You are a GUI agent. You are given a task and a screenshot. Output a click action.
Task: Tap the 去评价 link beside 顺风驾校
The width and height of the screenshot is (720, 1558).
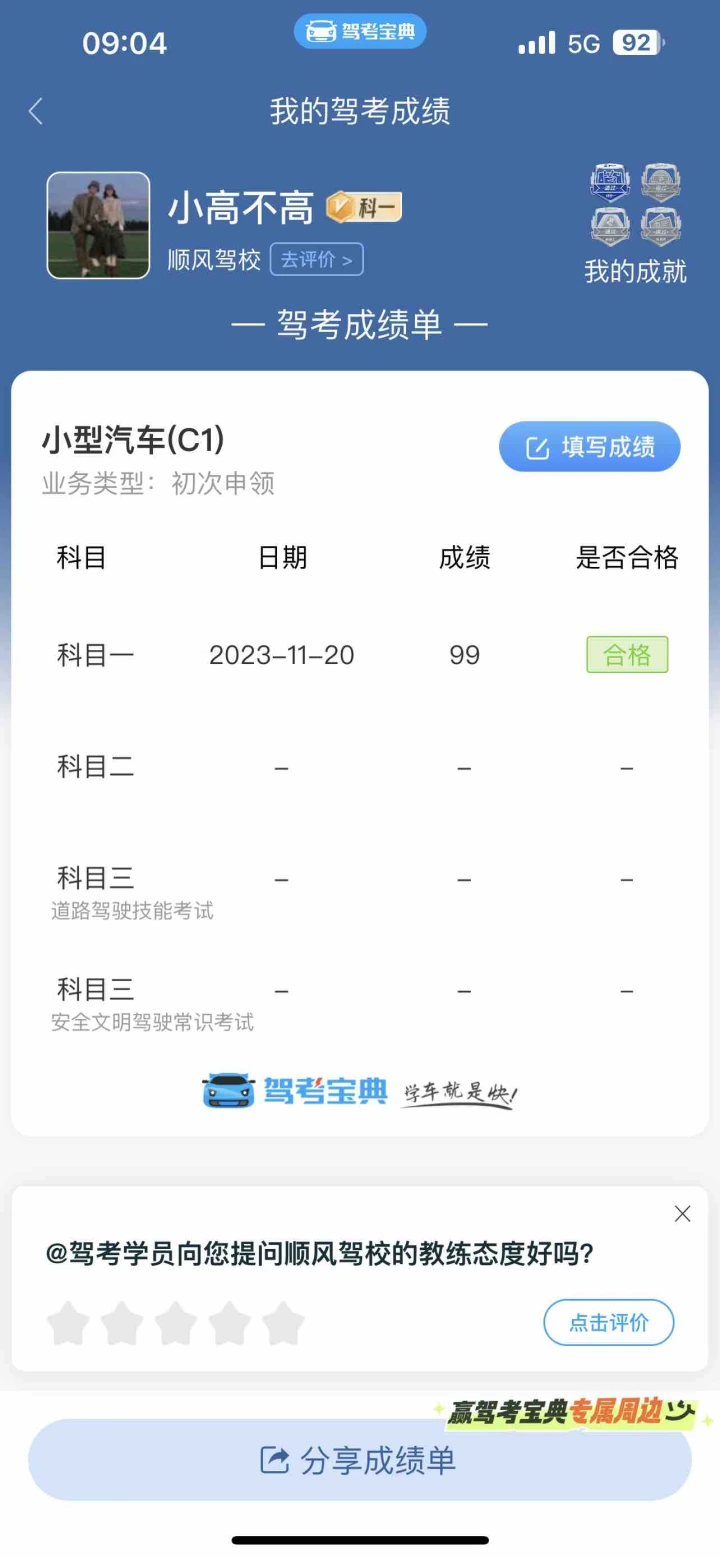tap(316, 260)
